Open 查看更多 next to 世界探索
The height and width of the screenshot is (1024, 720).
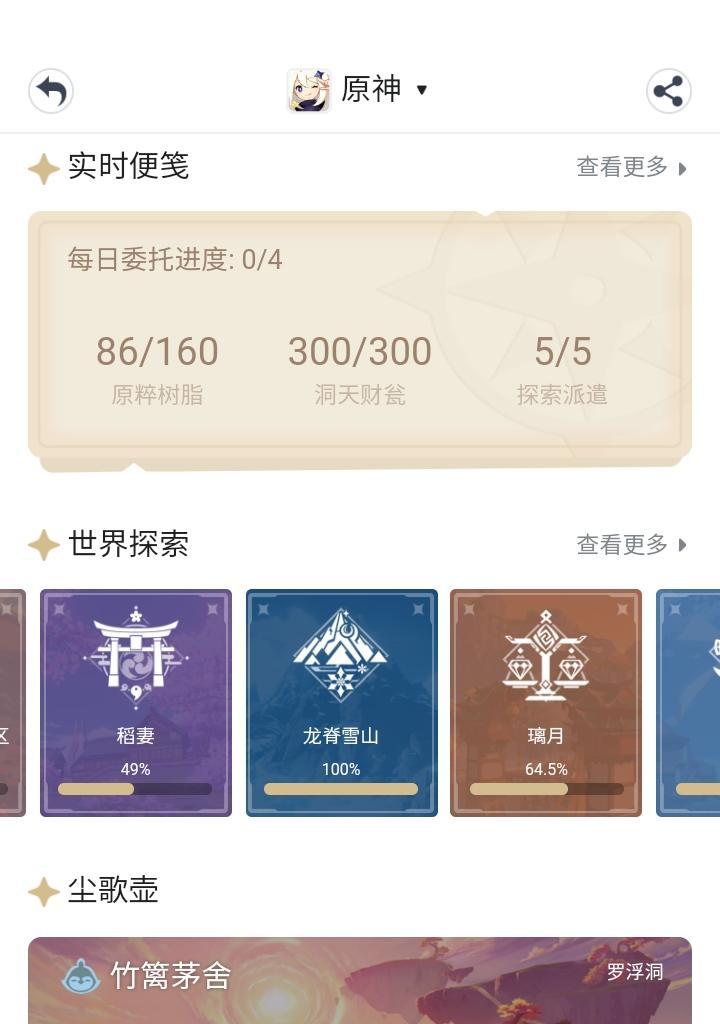pos(631,545)
